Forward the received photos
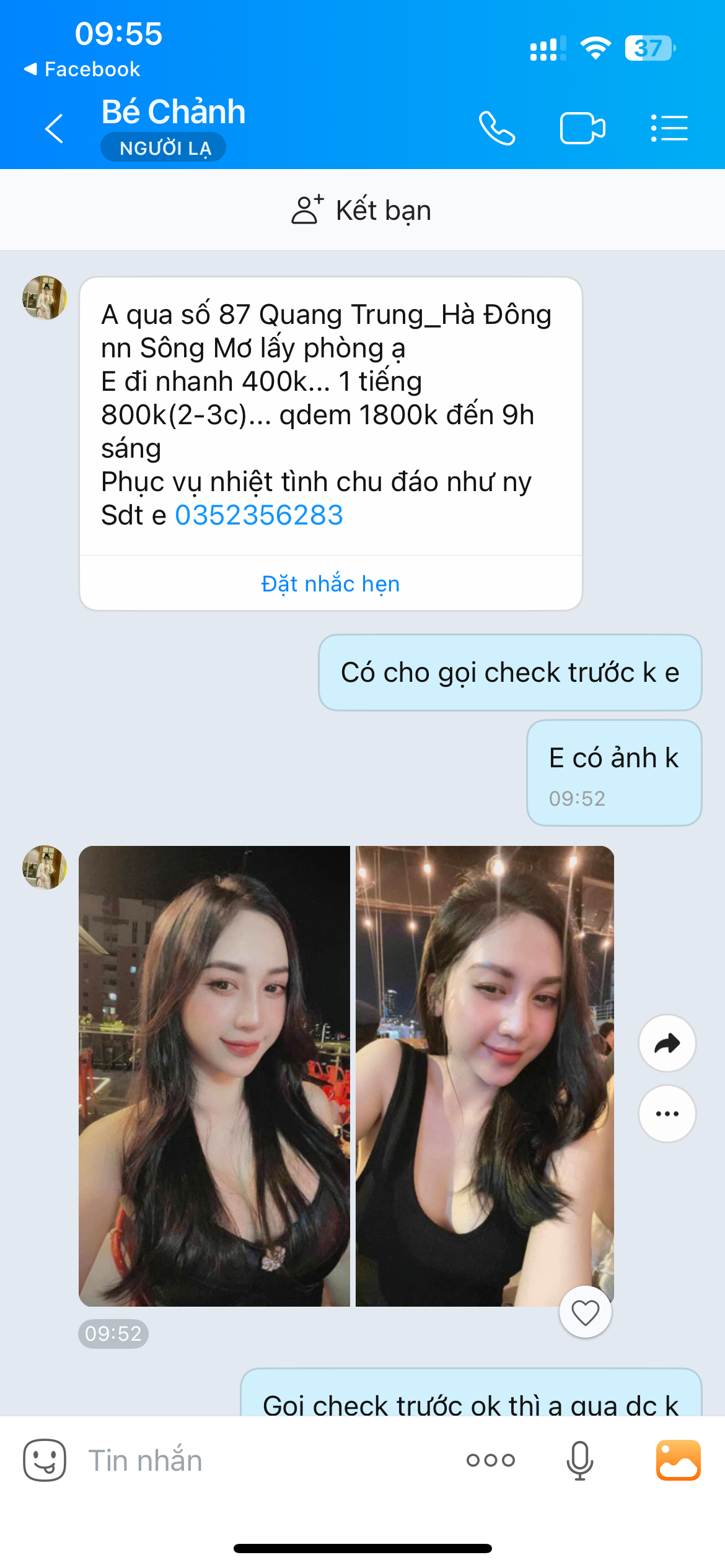 coord(667,1043)
